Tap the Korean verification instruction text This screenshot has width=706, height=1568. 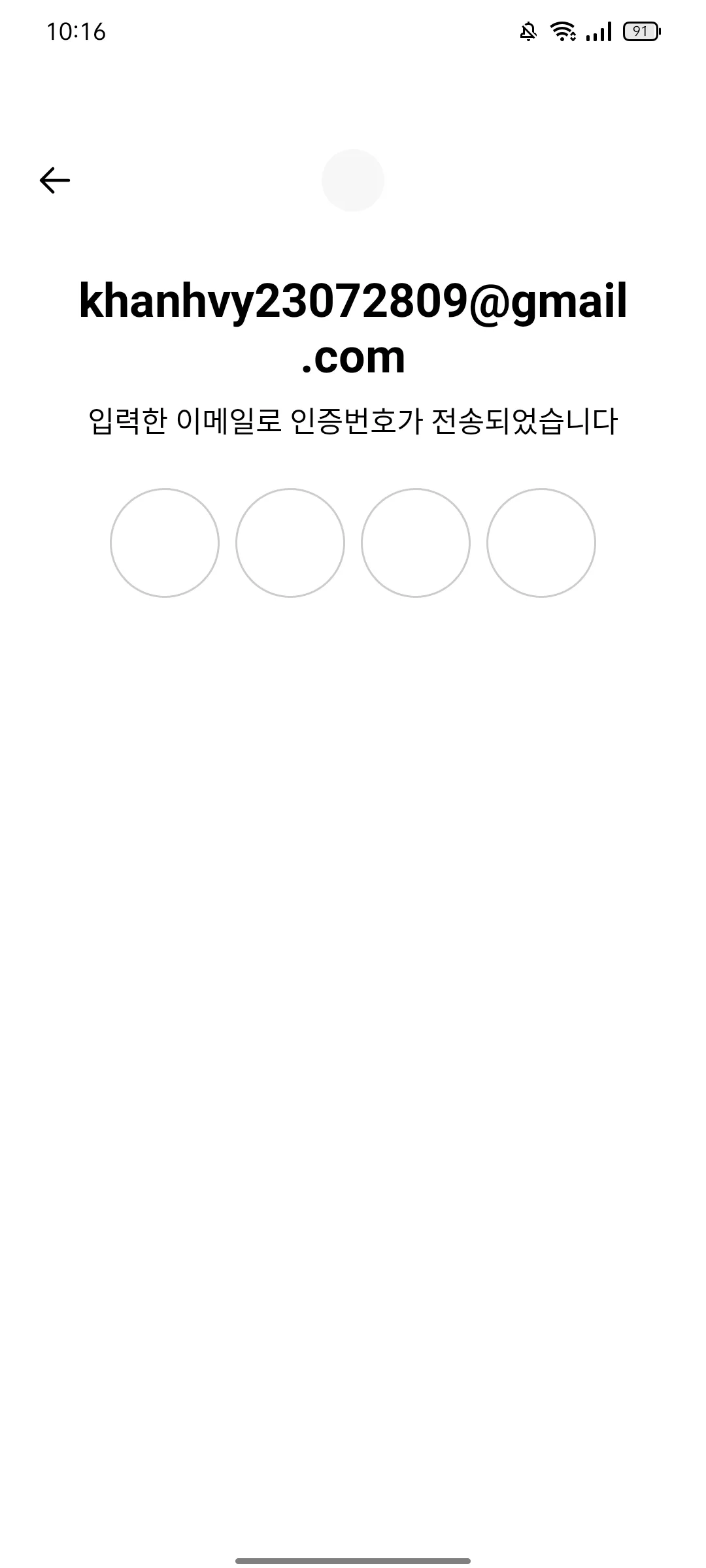353,421
